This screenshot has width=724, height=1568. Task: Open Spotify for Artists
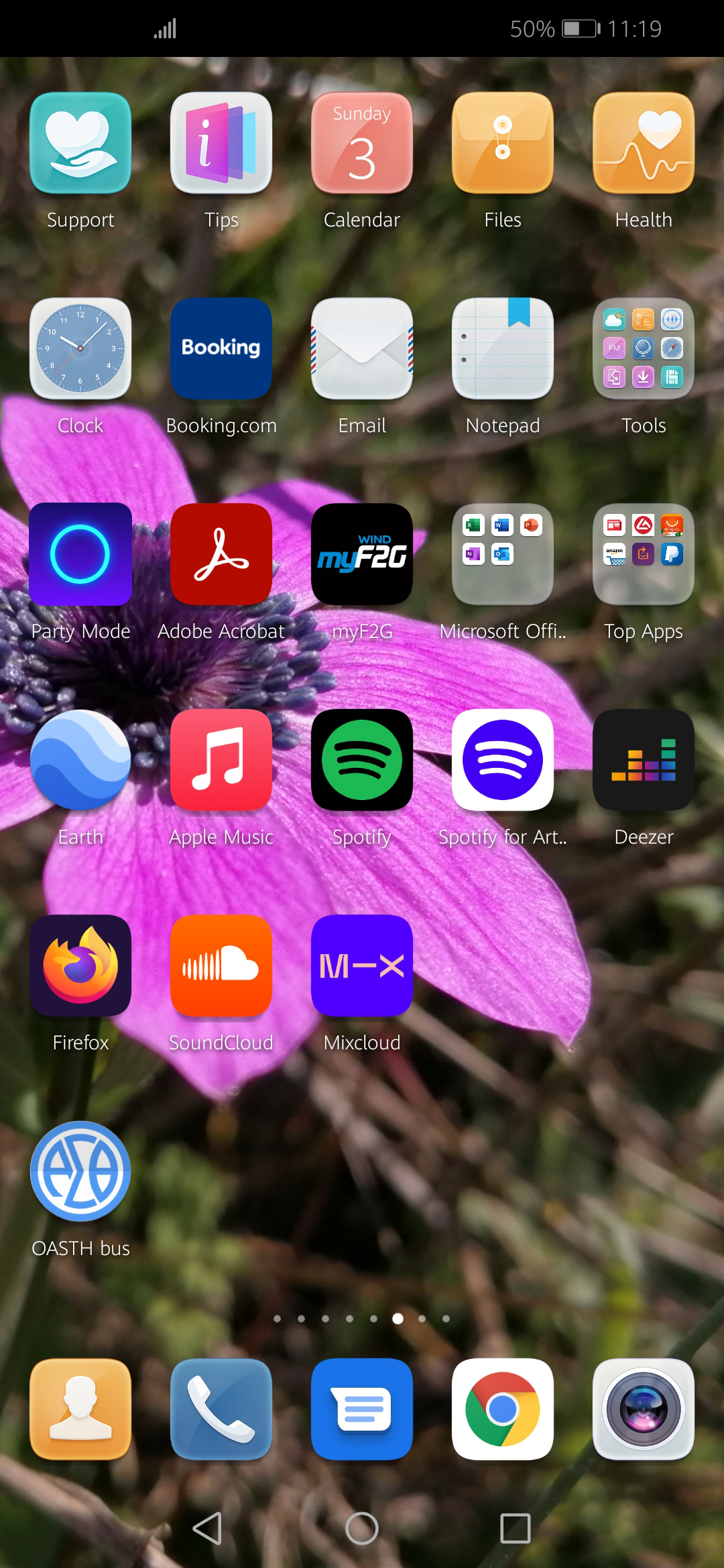[x=503, y=760]
